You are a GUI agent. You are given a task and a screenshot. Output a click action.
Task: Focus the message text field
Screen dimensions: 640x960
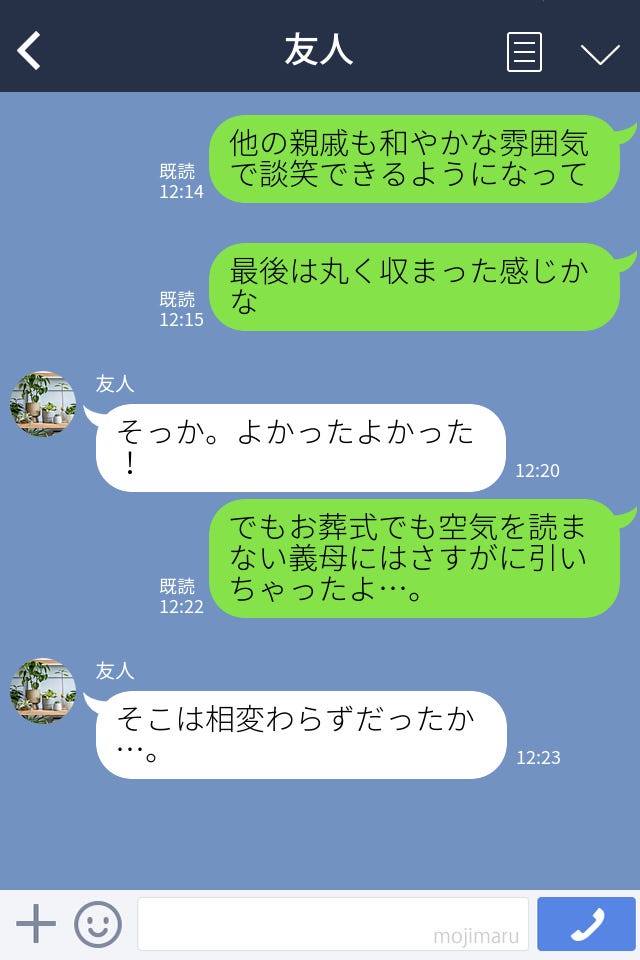coord(332,924)
